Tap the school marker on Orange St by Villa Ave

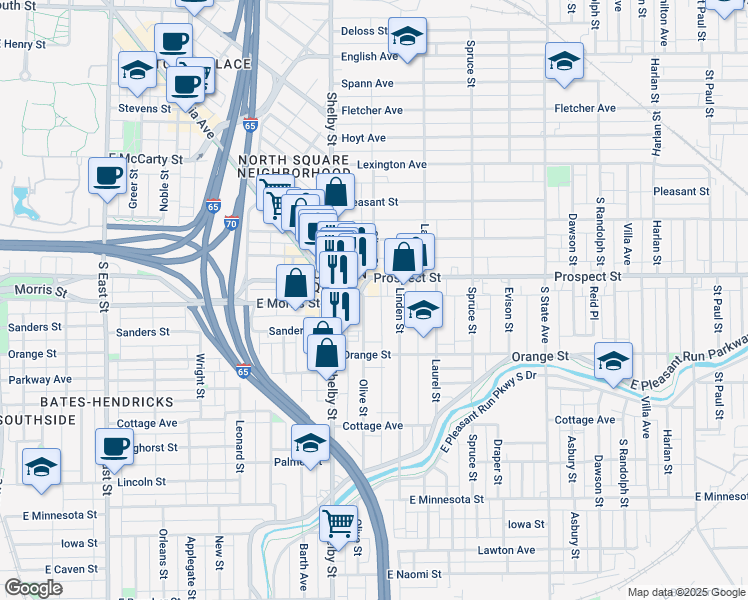(x=613, y=363)
